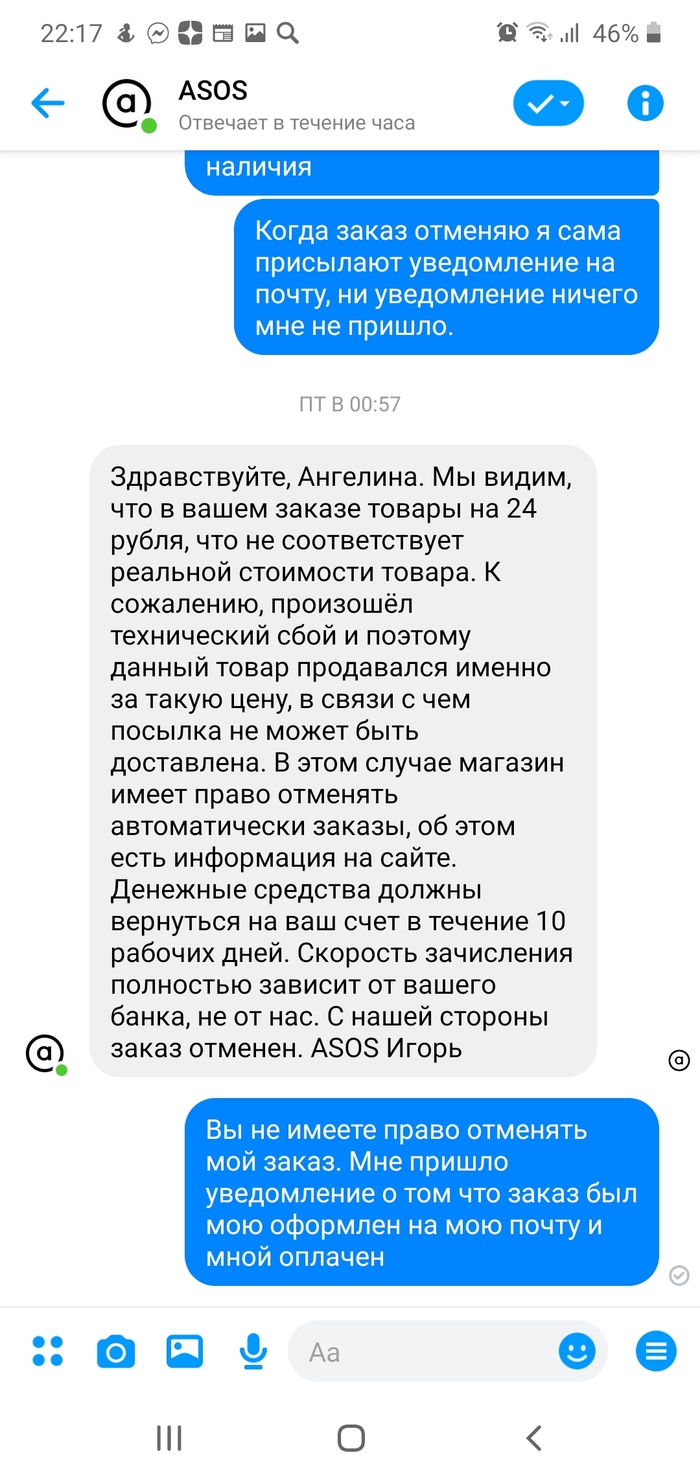This screenshot has height=1477, width=700.
Task: Open the emoji picker
Action: coord(576,1352)
